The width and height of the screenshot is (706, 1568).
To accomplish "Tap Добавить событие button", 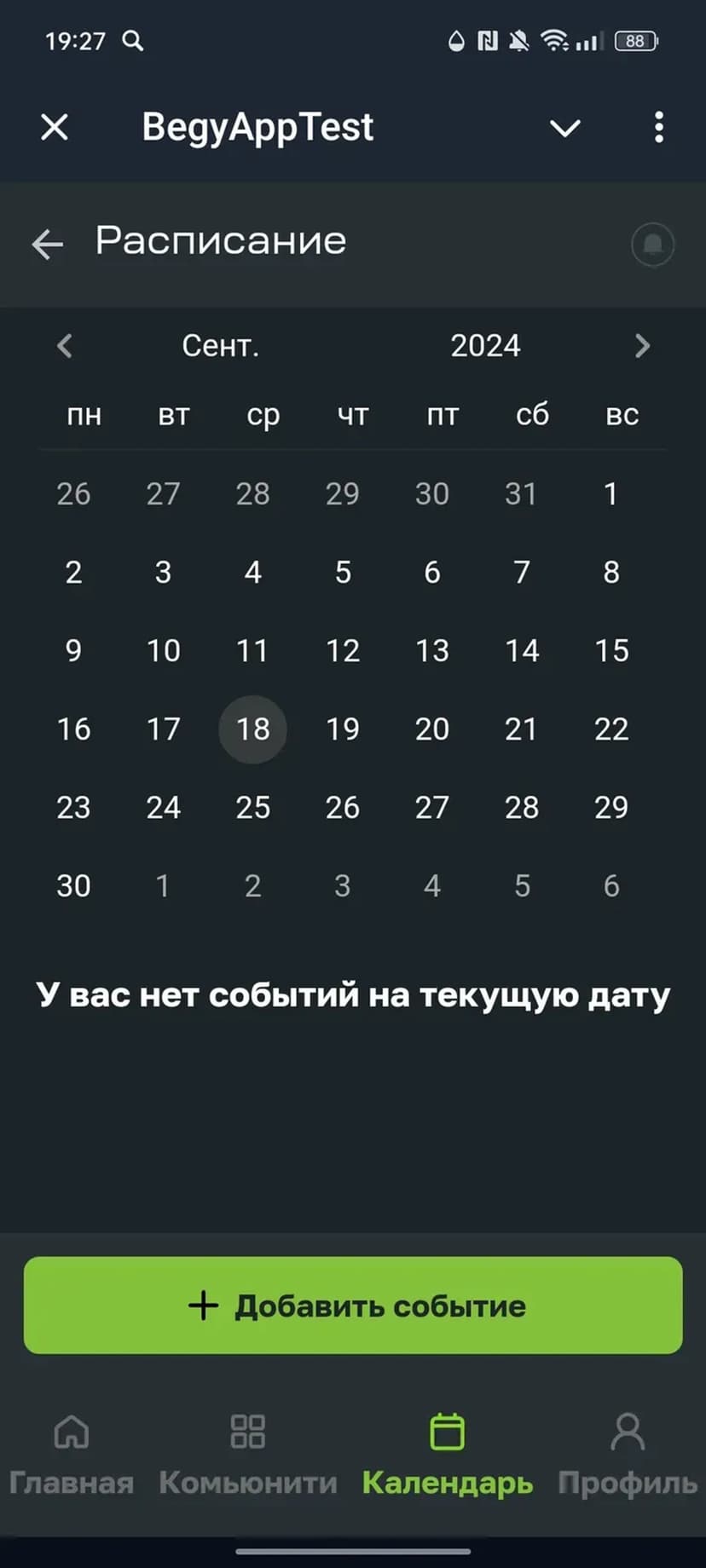I will [x=353, y=1306].
